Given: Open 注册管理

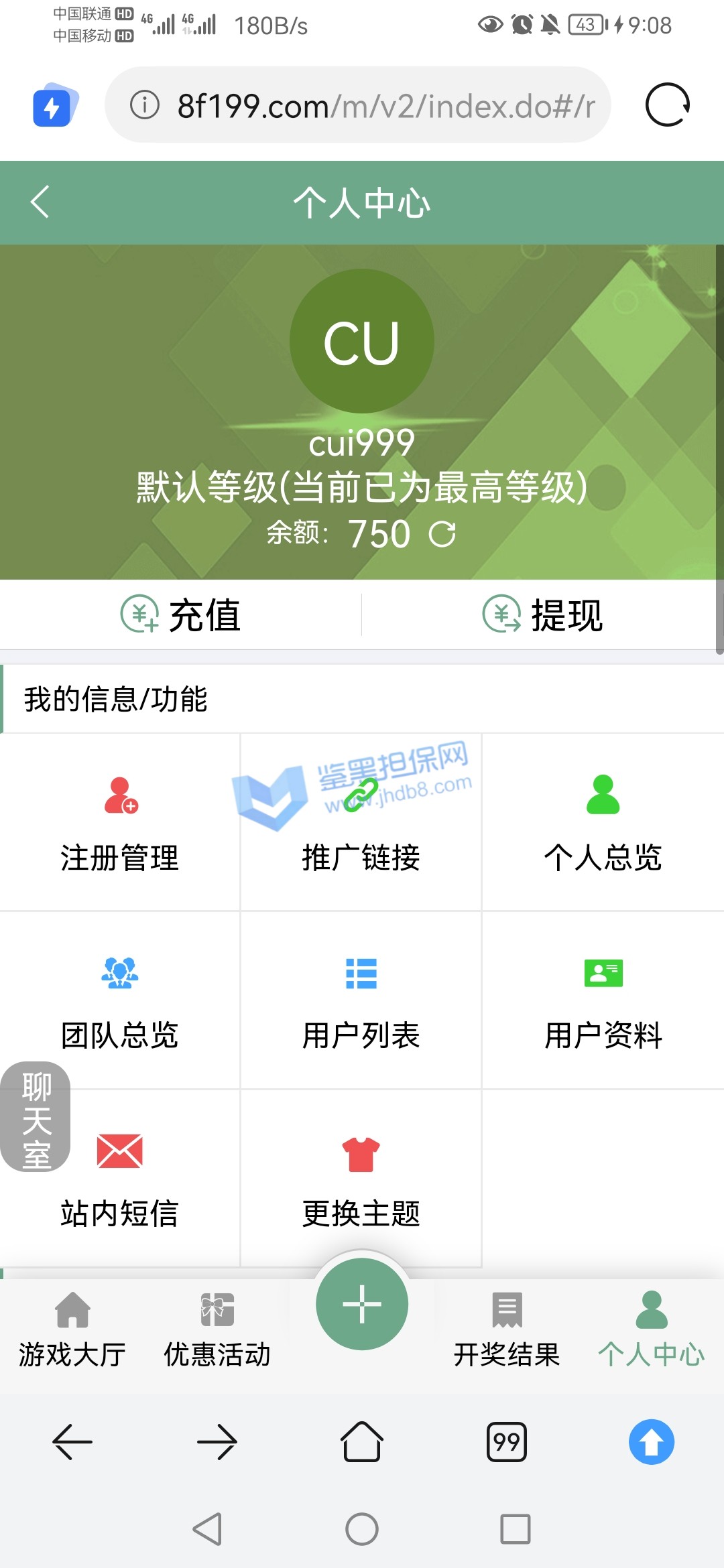Looking at the screenshot, I should click(x=120, y=822).
